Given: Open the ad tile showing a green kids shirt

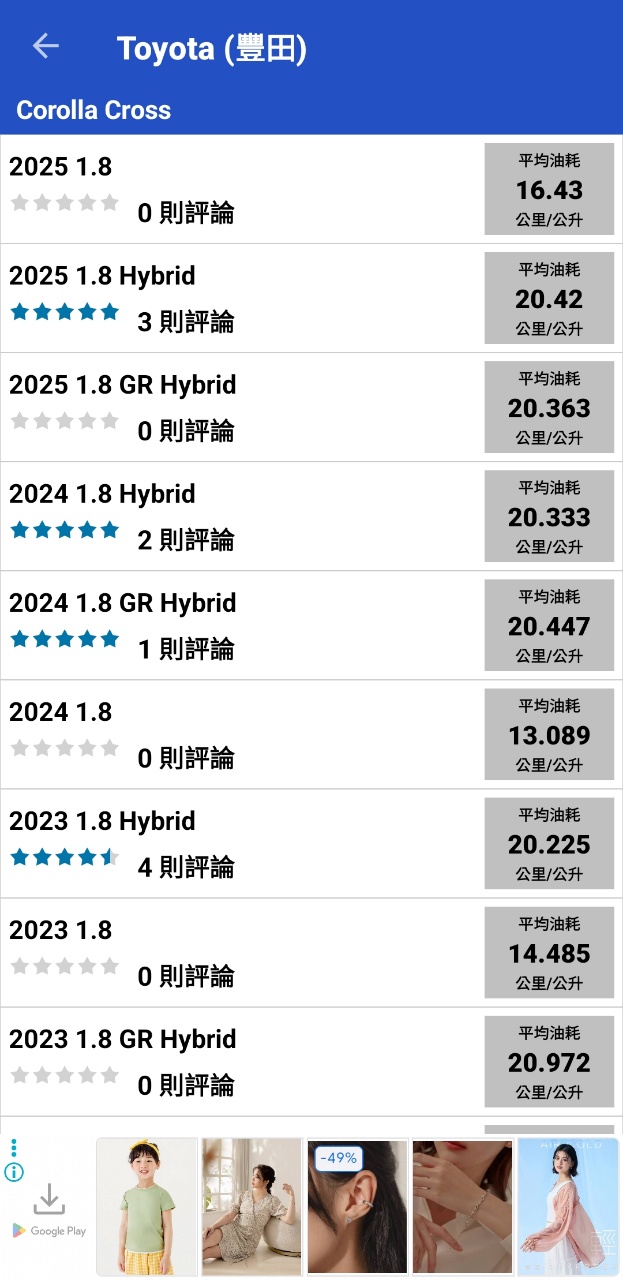Looking at the screenshot, I should 147,1207.
